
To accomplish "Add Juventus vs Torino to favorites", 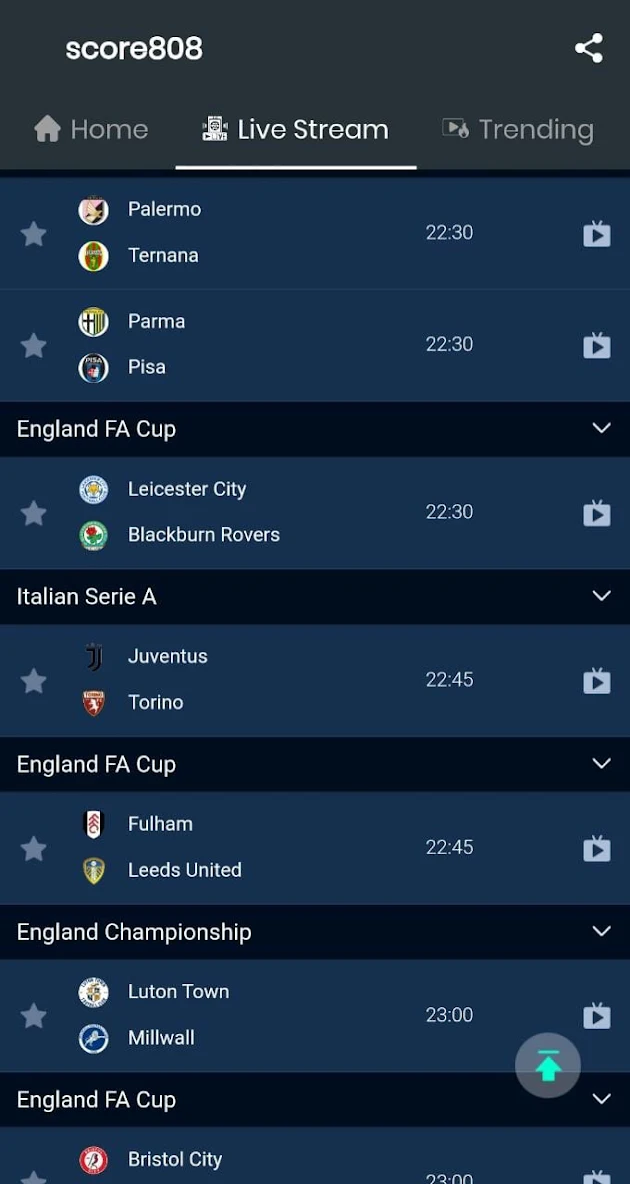I will pyautogui.click(x=33, y=680).
